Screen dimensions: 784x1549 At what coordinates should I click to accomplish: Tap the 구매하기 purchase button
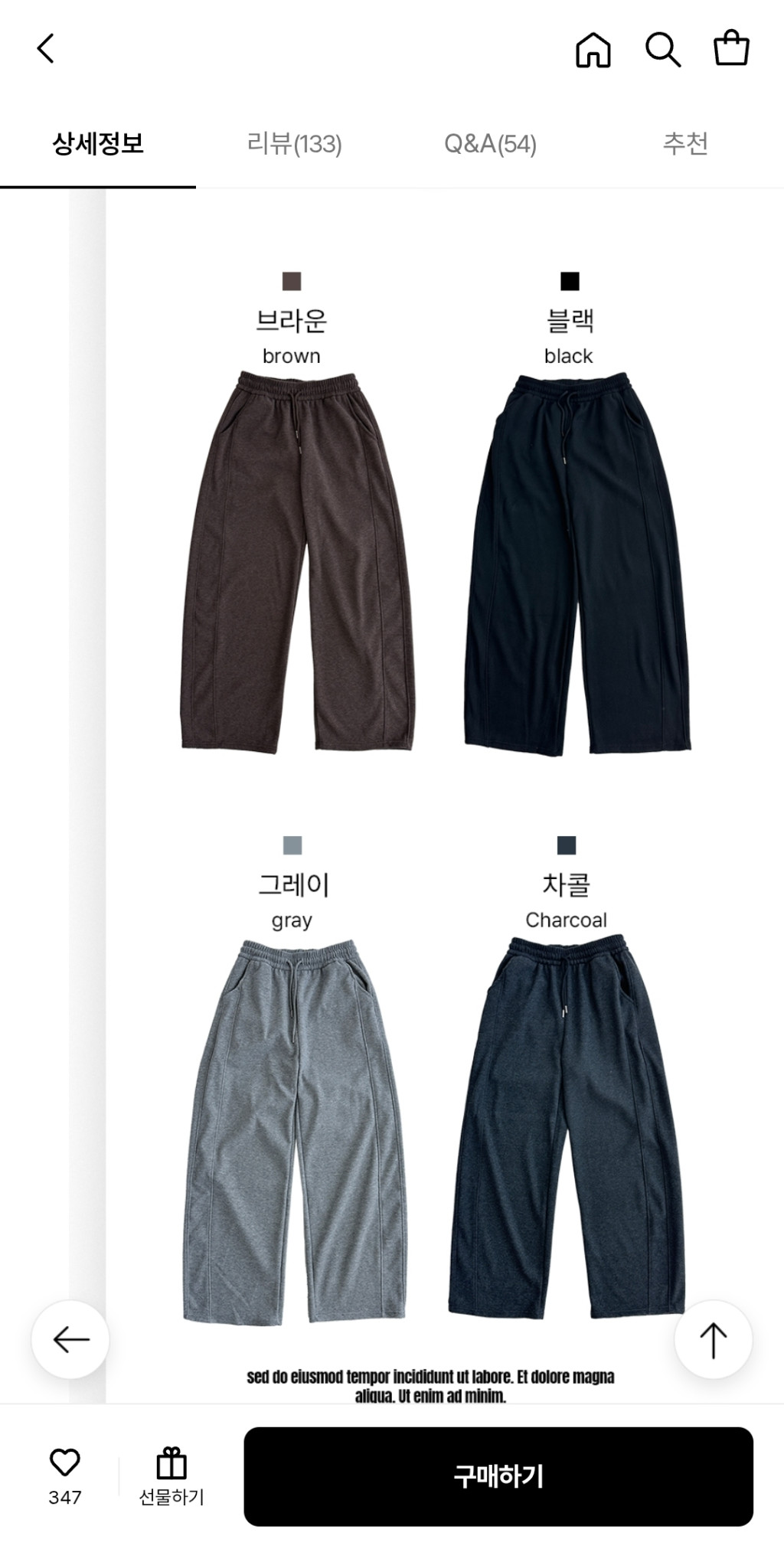pyautogui.click(x=498, y=1476)
